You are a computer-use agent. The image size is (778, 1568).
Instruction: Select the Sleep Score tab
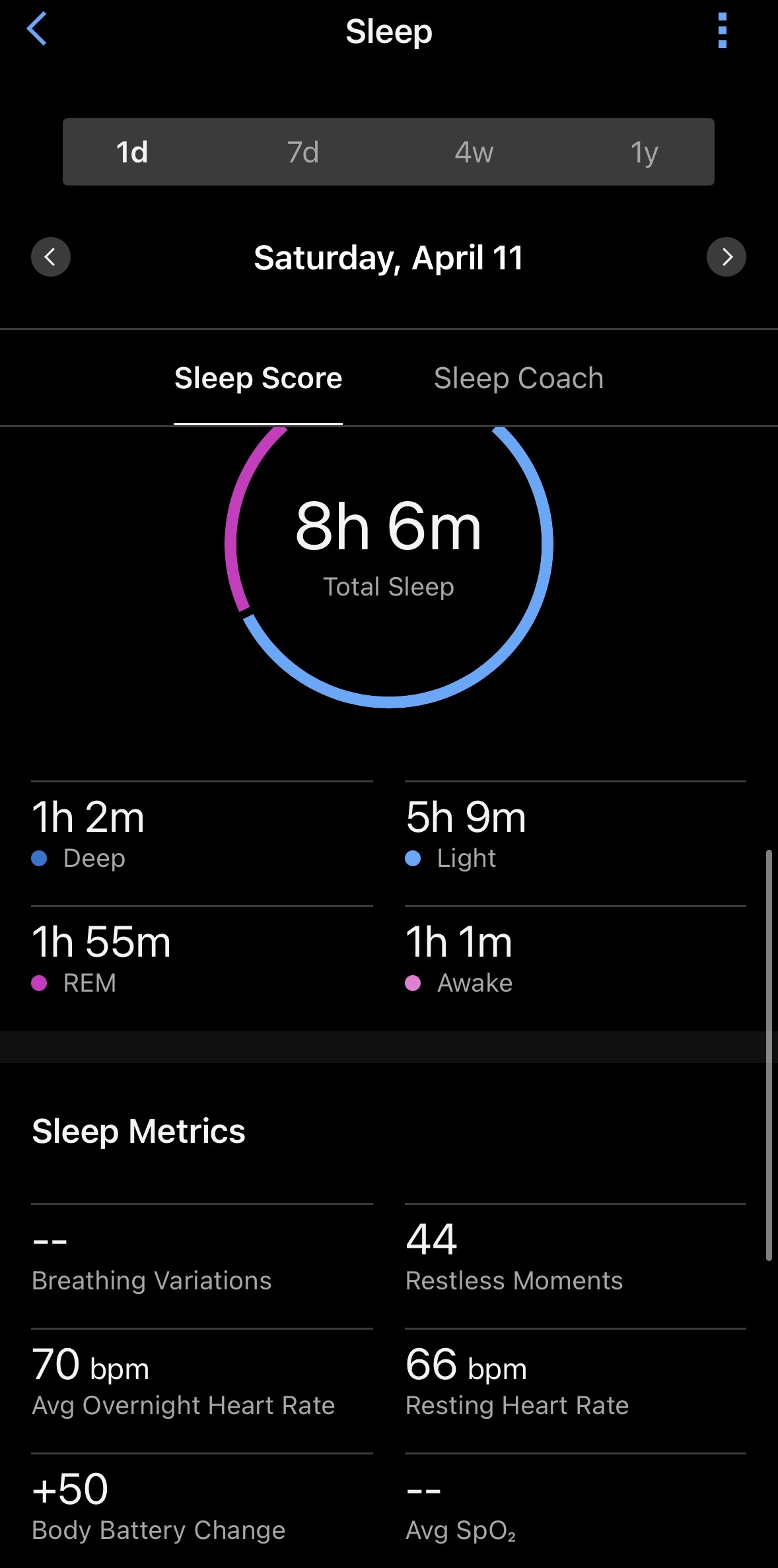[x=258, y=378]
